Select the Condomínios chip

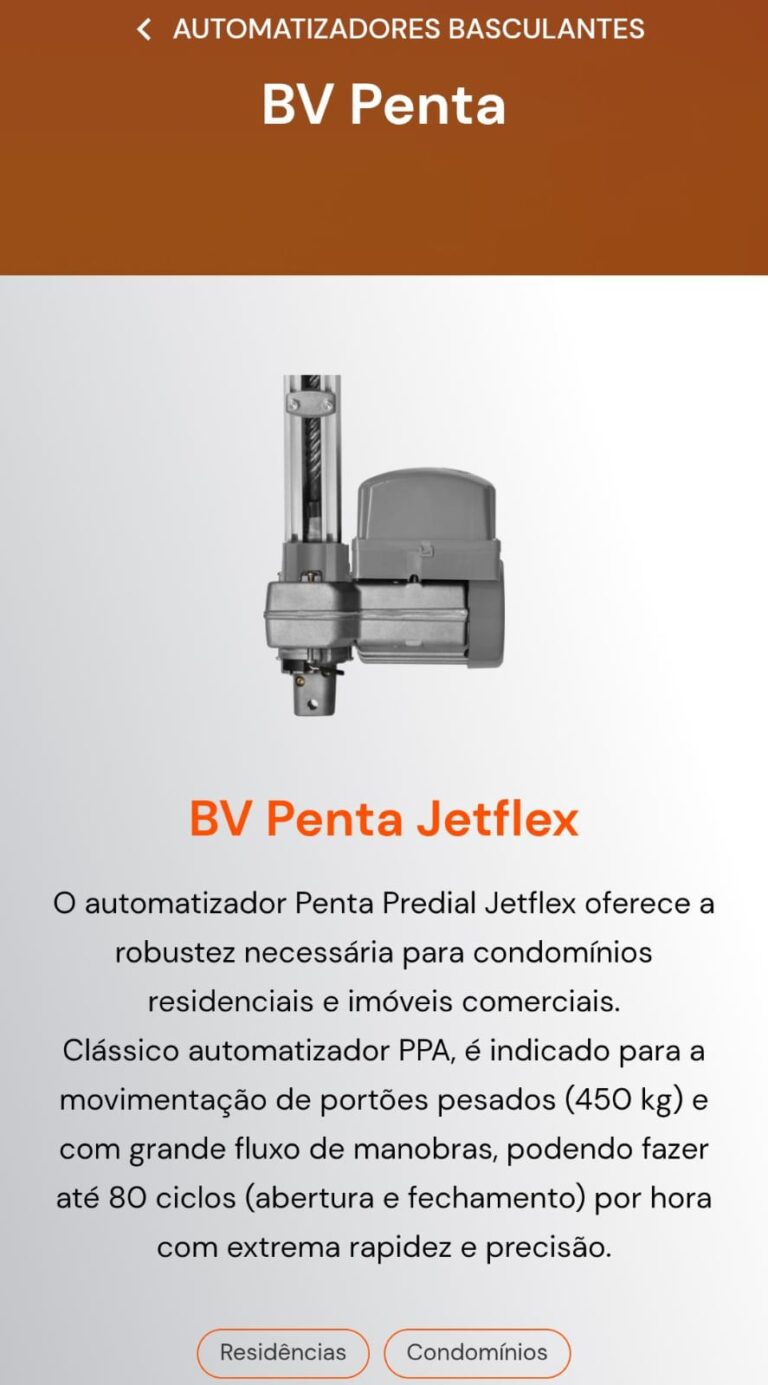point(477,1352)
